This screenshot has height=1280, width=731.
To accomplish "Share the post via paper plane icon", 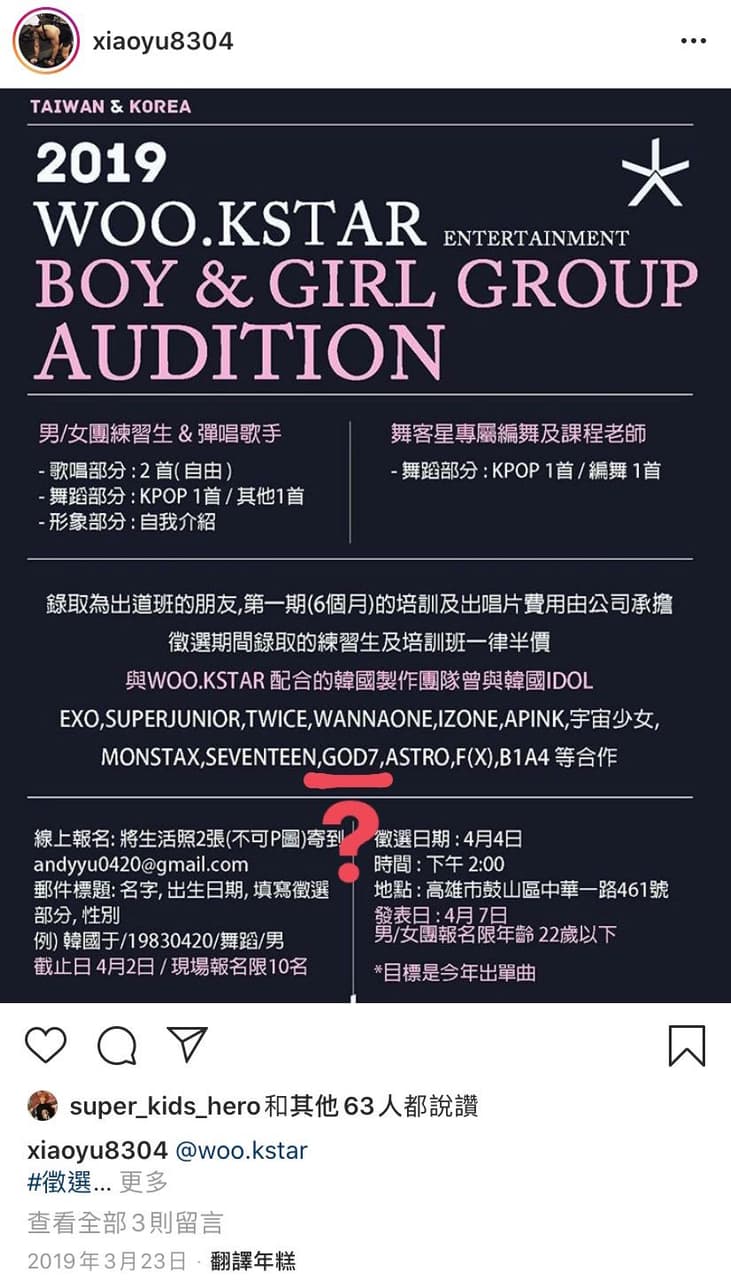I will coord(187,1044).
